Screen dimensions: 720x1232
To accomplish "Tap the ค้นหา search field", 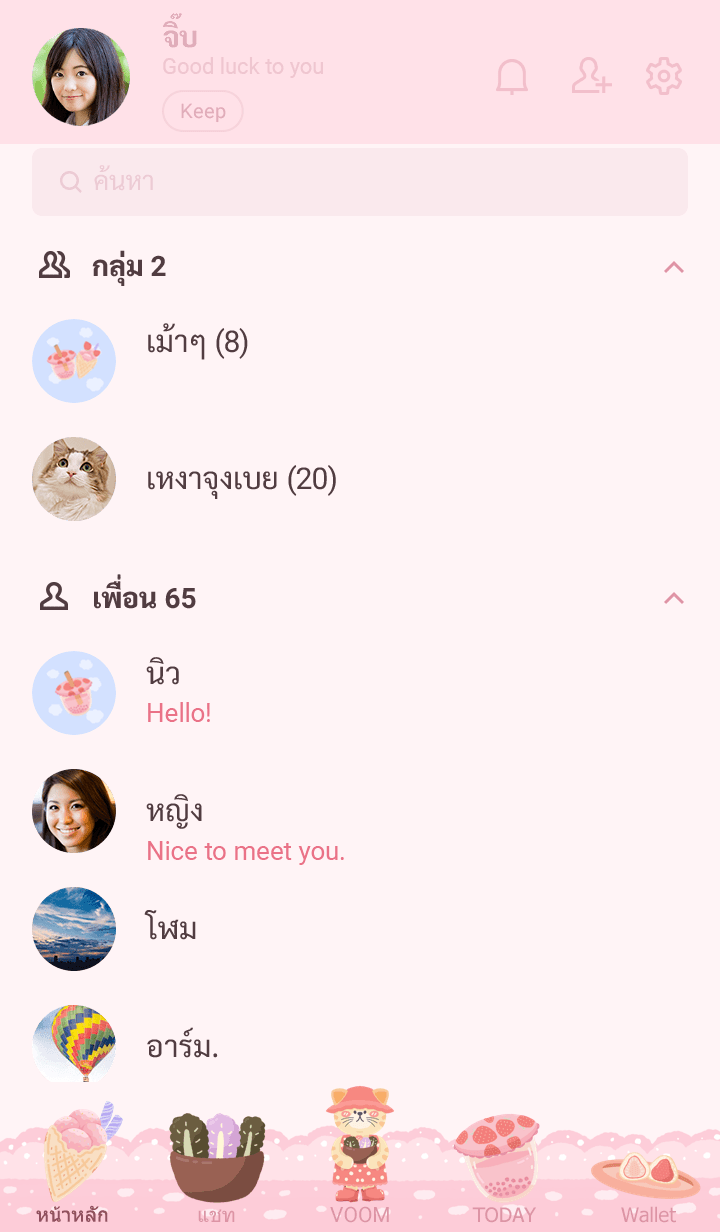I will click(x=360, y=182).
